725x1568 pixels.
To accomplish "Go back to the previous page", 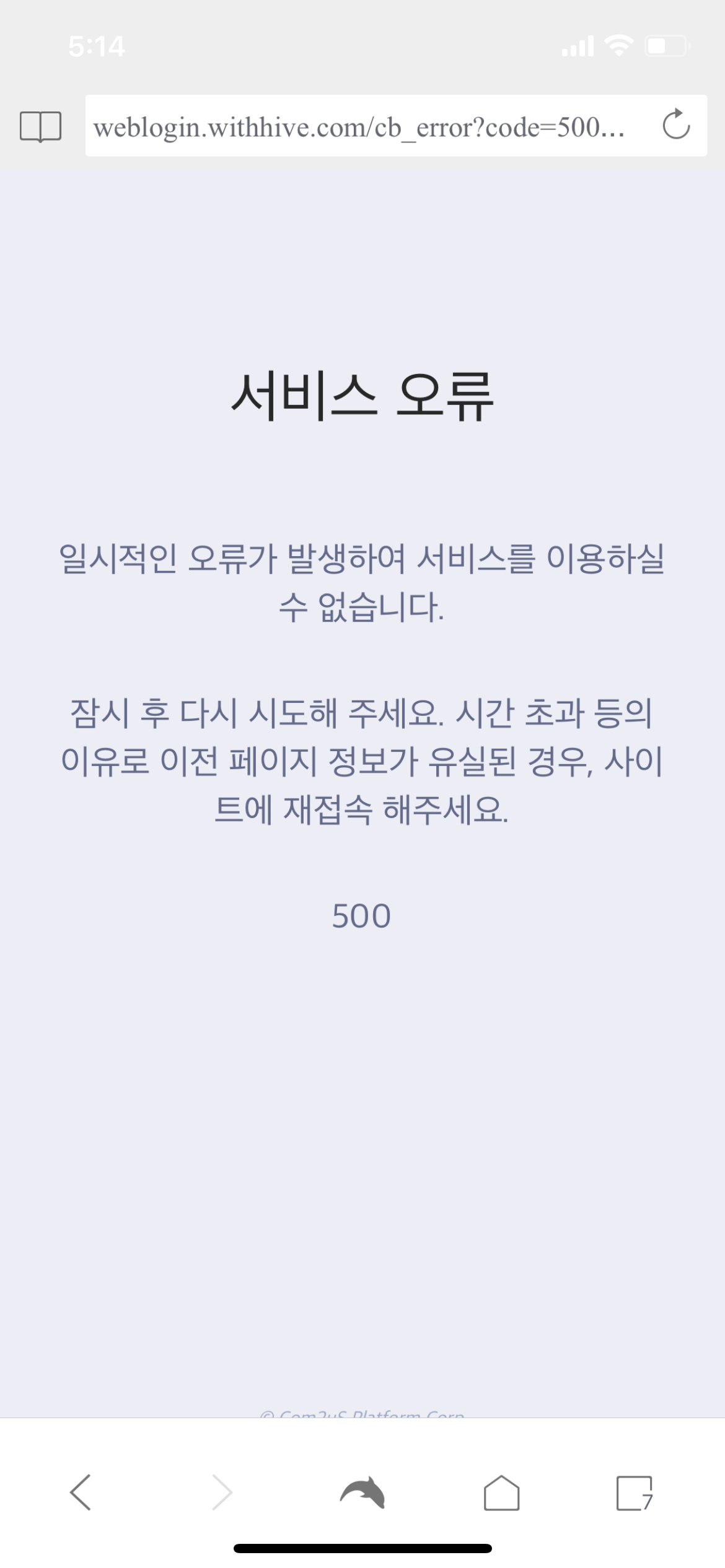I will click(x=81, y=1492).
